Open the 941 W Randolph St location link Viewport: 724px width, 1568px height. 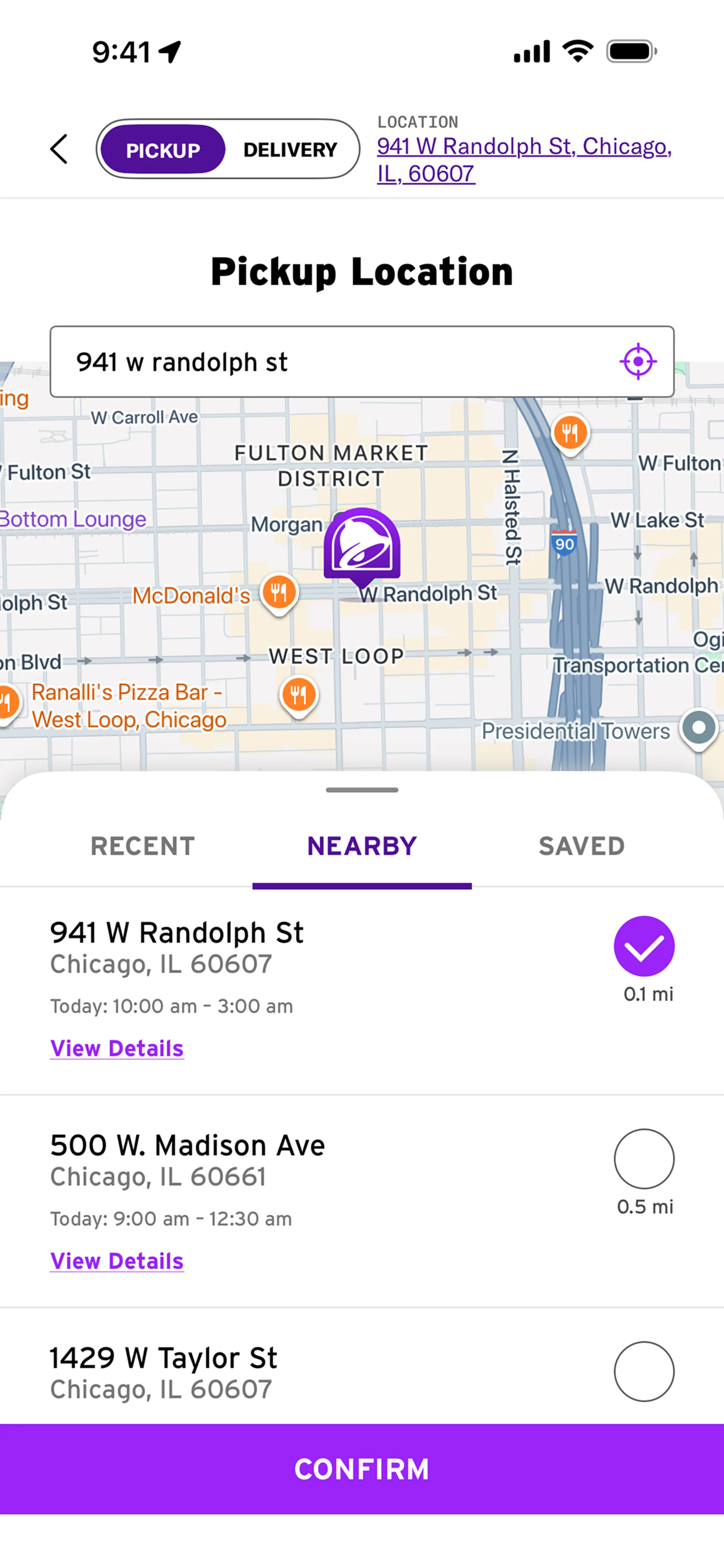pos(524,159)
